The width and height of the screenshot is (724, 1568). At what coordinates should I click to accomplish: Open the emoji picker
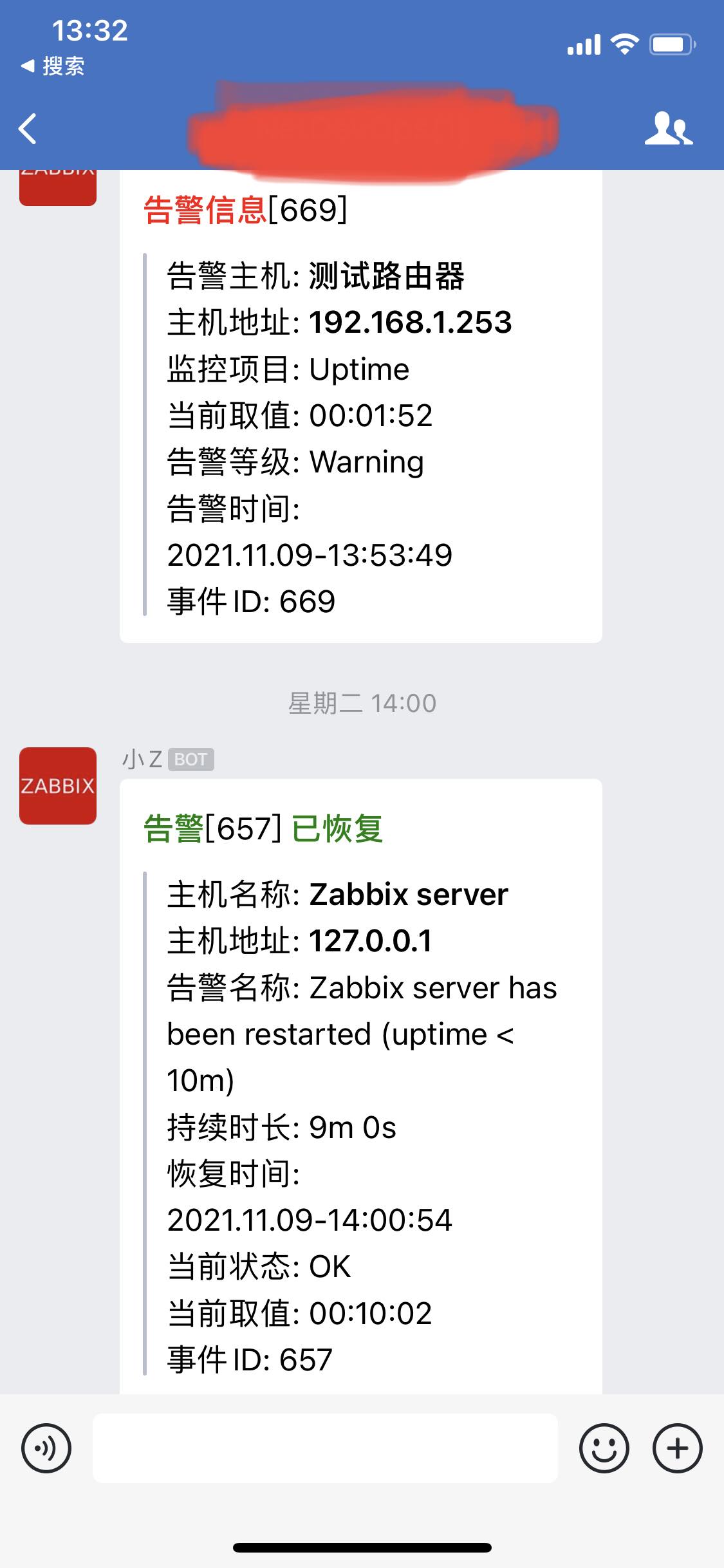[x=604, y=1448]
